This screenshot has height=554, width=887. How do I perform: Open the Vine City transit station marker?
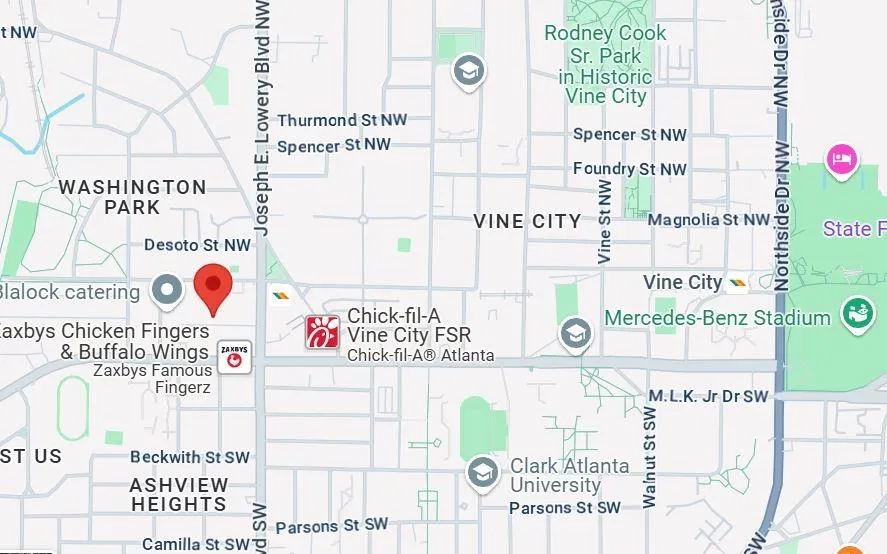coord(737,283)
